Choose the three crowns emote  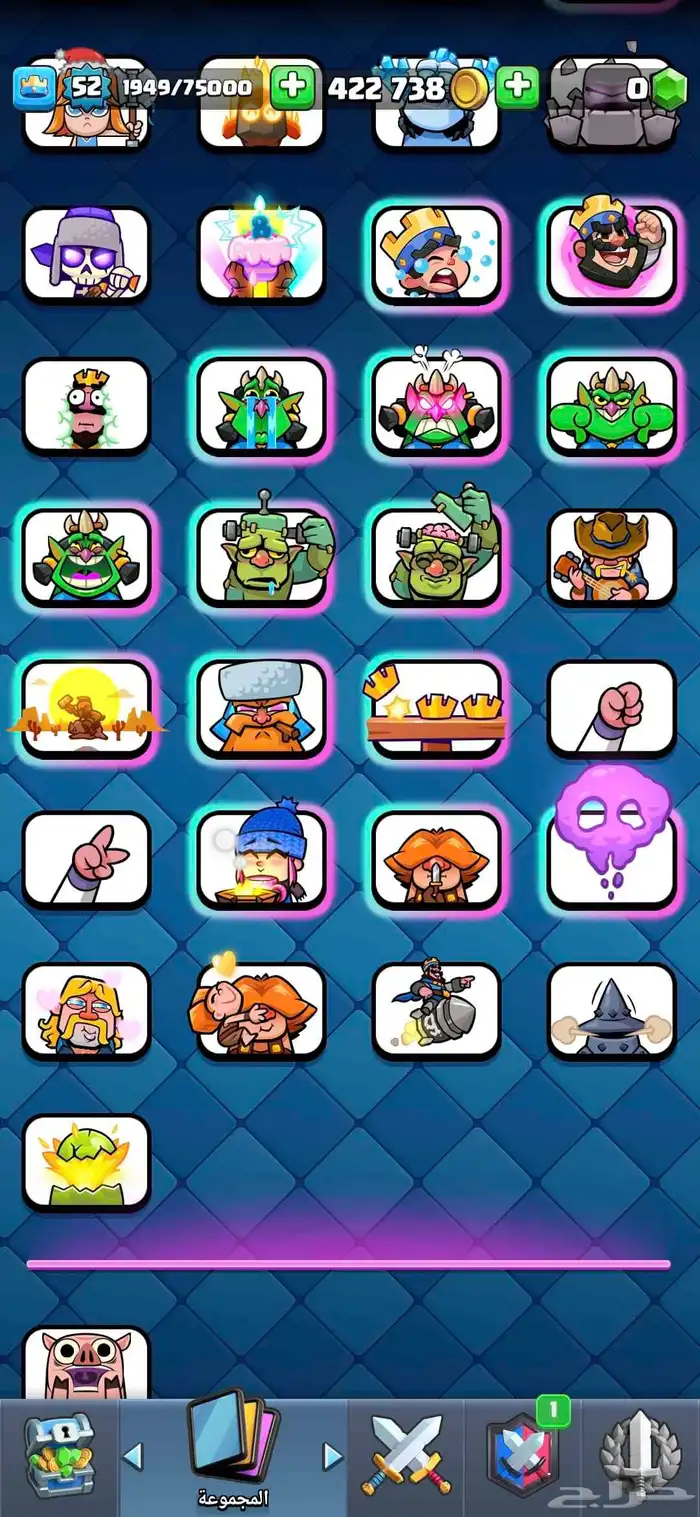coord(436,709)
